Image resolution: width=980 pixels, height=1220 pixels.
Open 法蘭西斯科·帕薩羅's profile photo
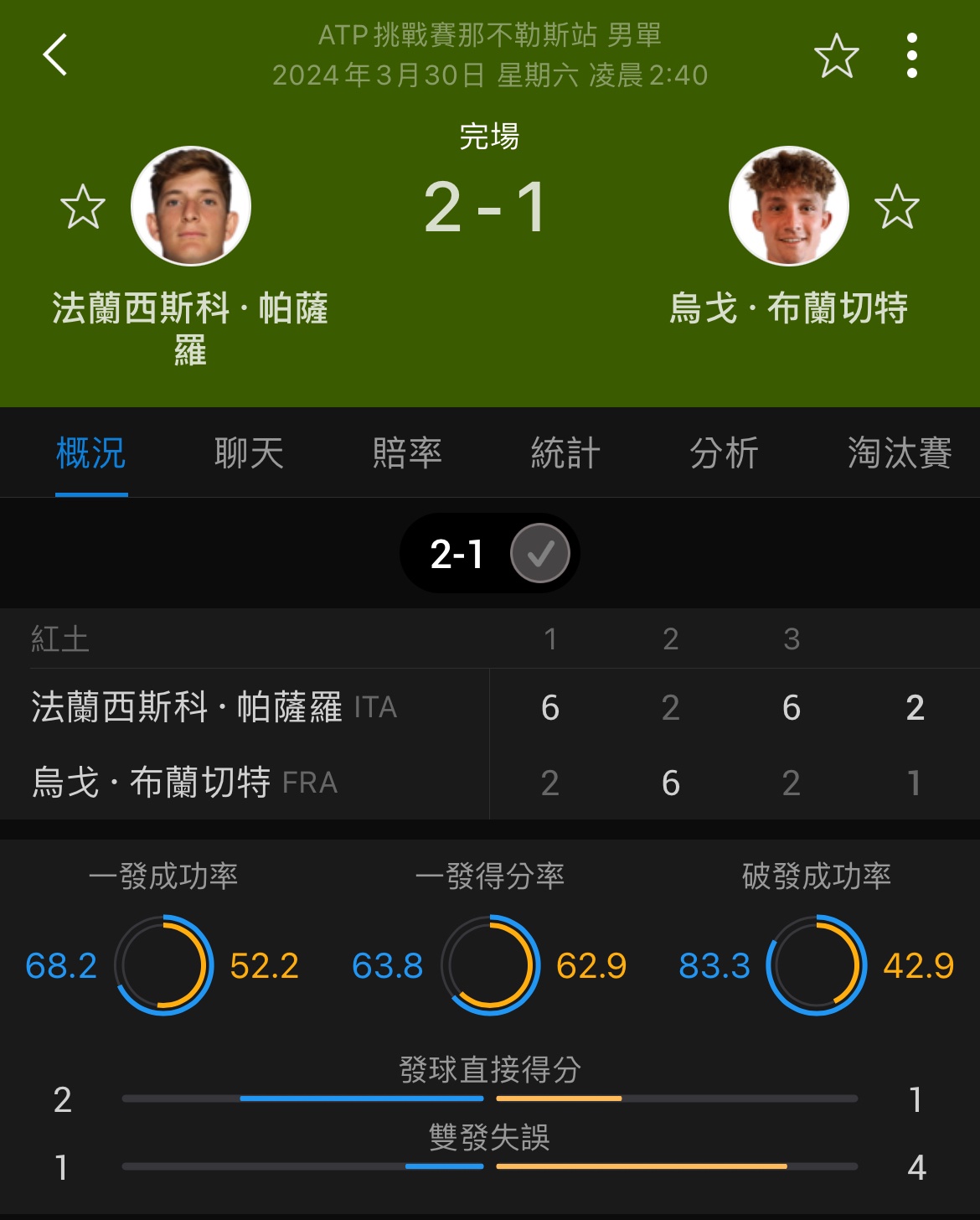click(x=191, y=206)
